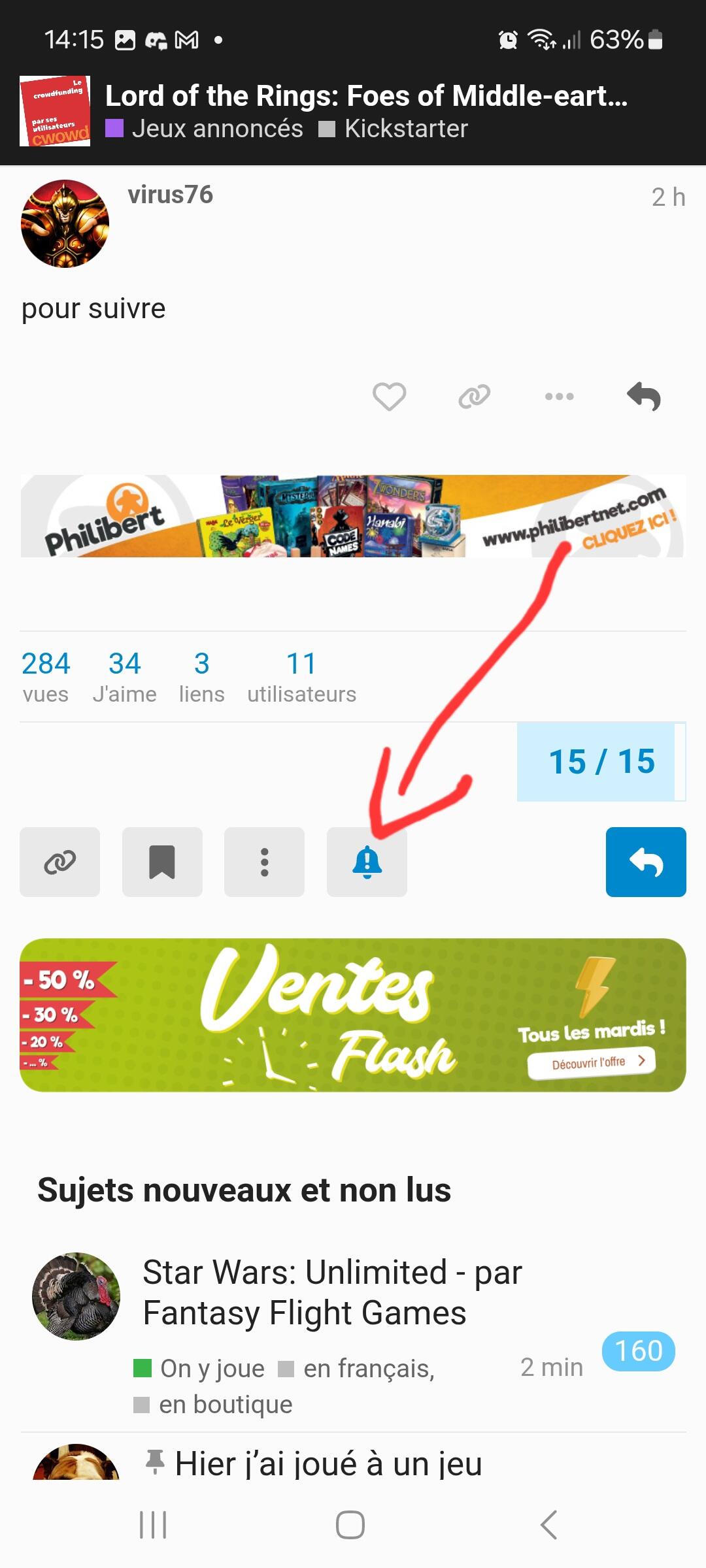Image resolution: width=706 pixels, height=1568 pixels.
Task: Show more actions on virus76's post
Action: coord(559,397)
